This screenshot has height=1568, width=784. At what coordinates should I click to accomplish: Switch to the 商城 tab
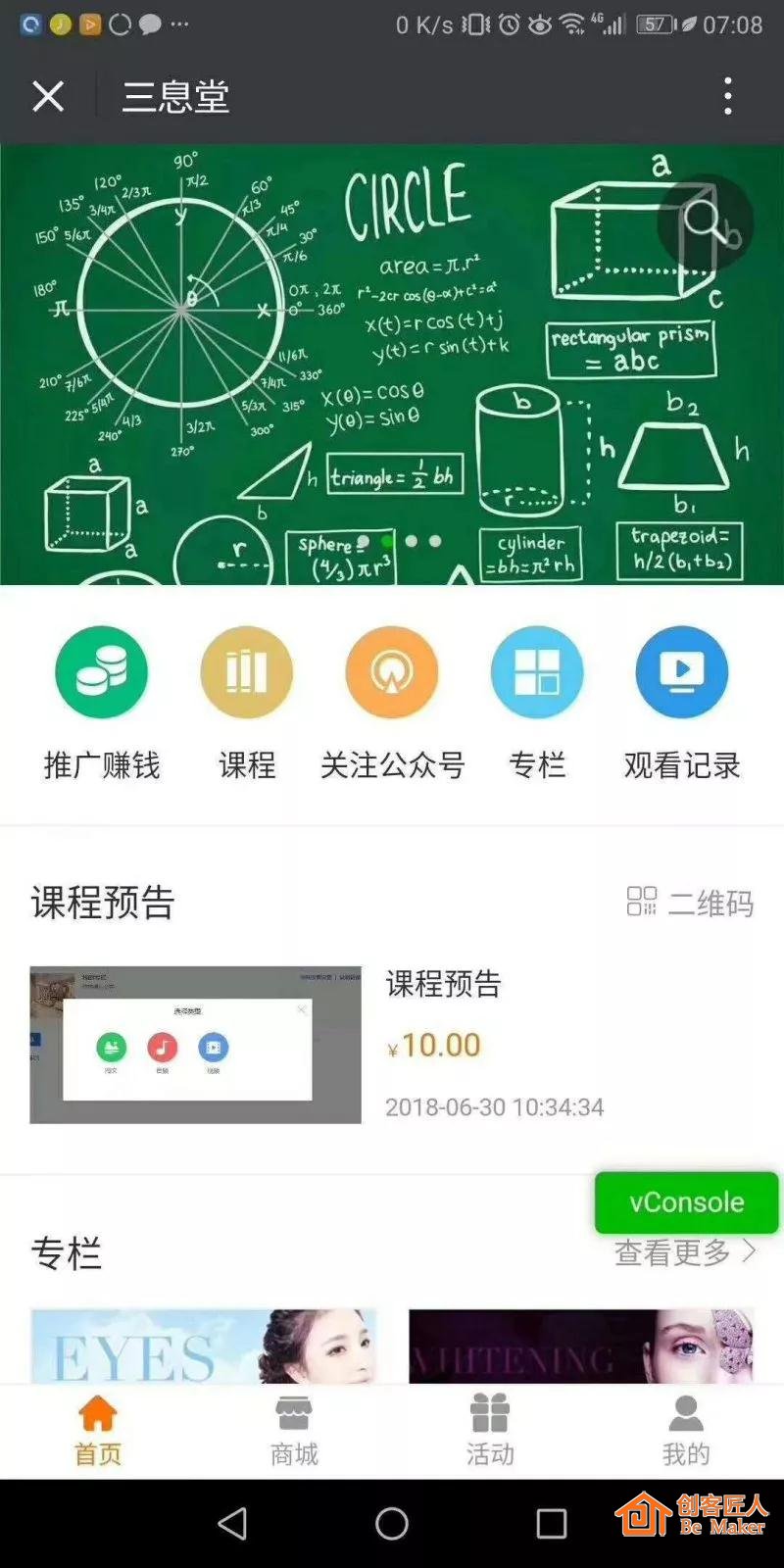coord(294,1431)
